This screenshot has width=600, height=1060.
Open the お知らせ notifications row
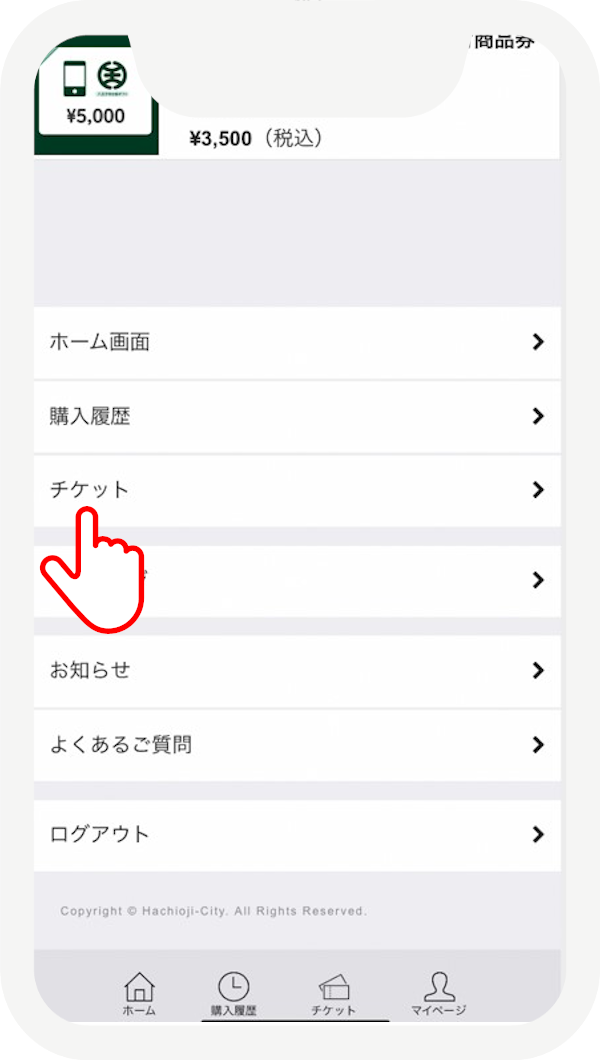(297, 671)
